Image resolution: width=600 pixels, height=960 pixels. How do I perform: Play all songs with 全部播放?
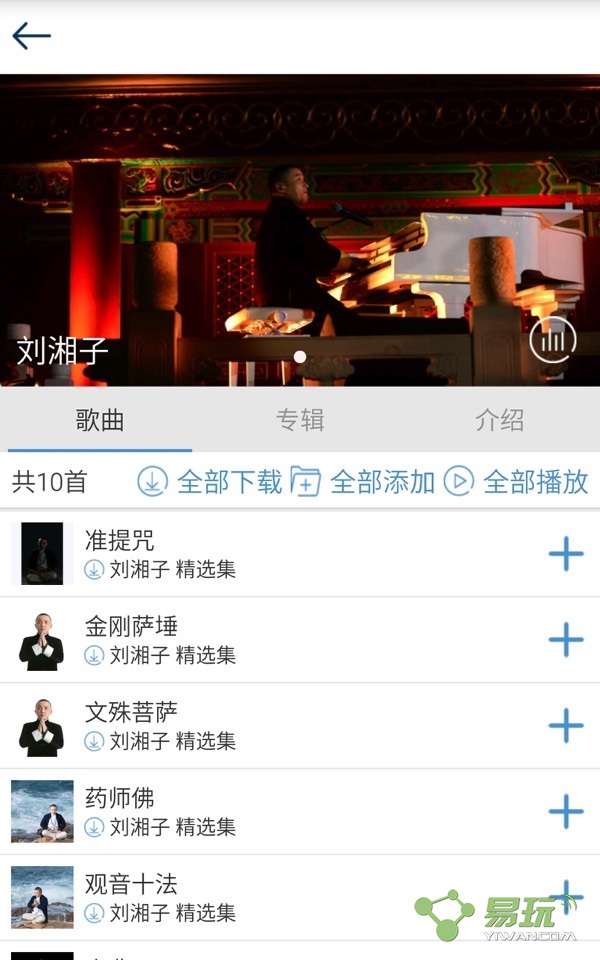(516, 482)
